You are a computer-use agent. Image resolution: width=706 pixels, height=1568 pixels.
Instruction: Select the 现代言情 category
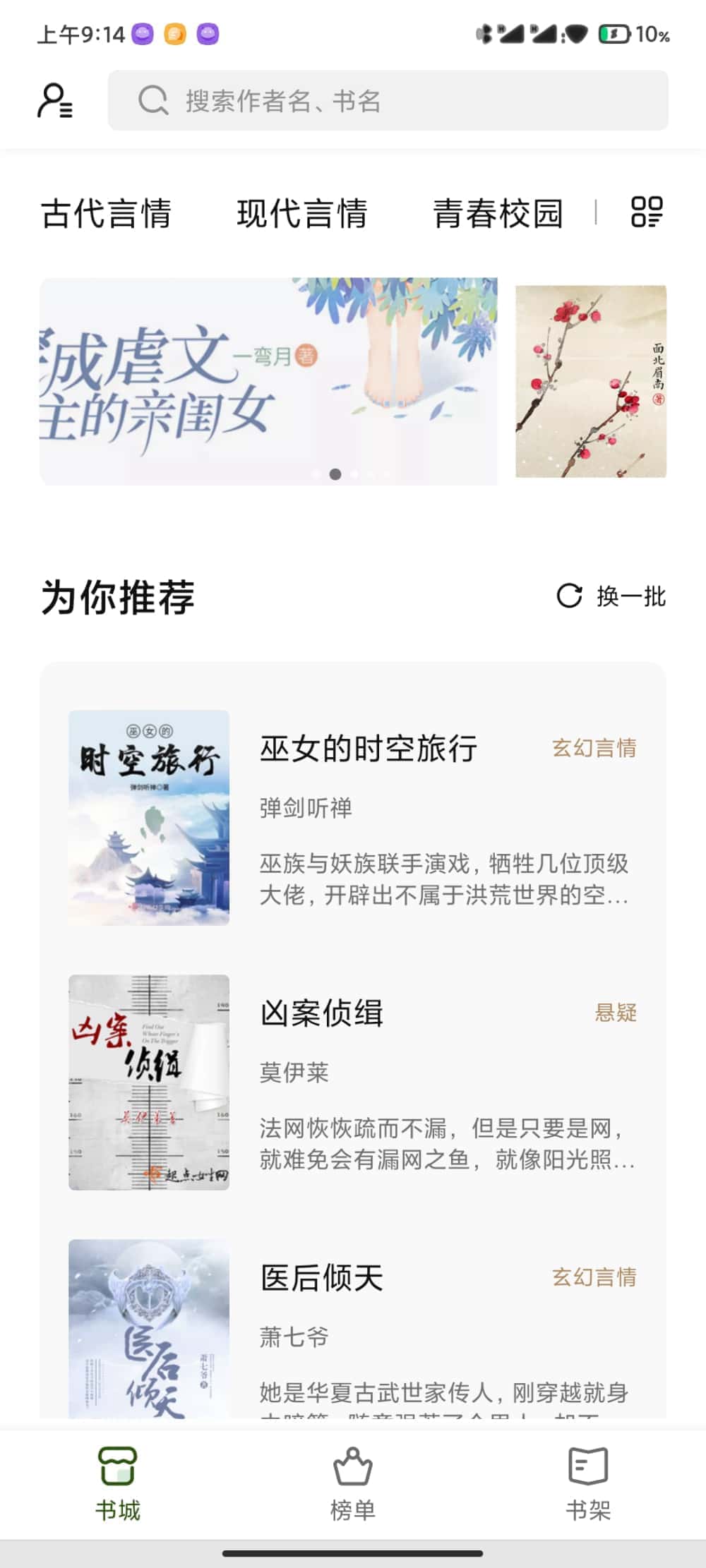302,213
